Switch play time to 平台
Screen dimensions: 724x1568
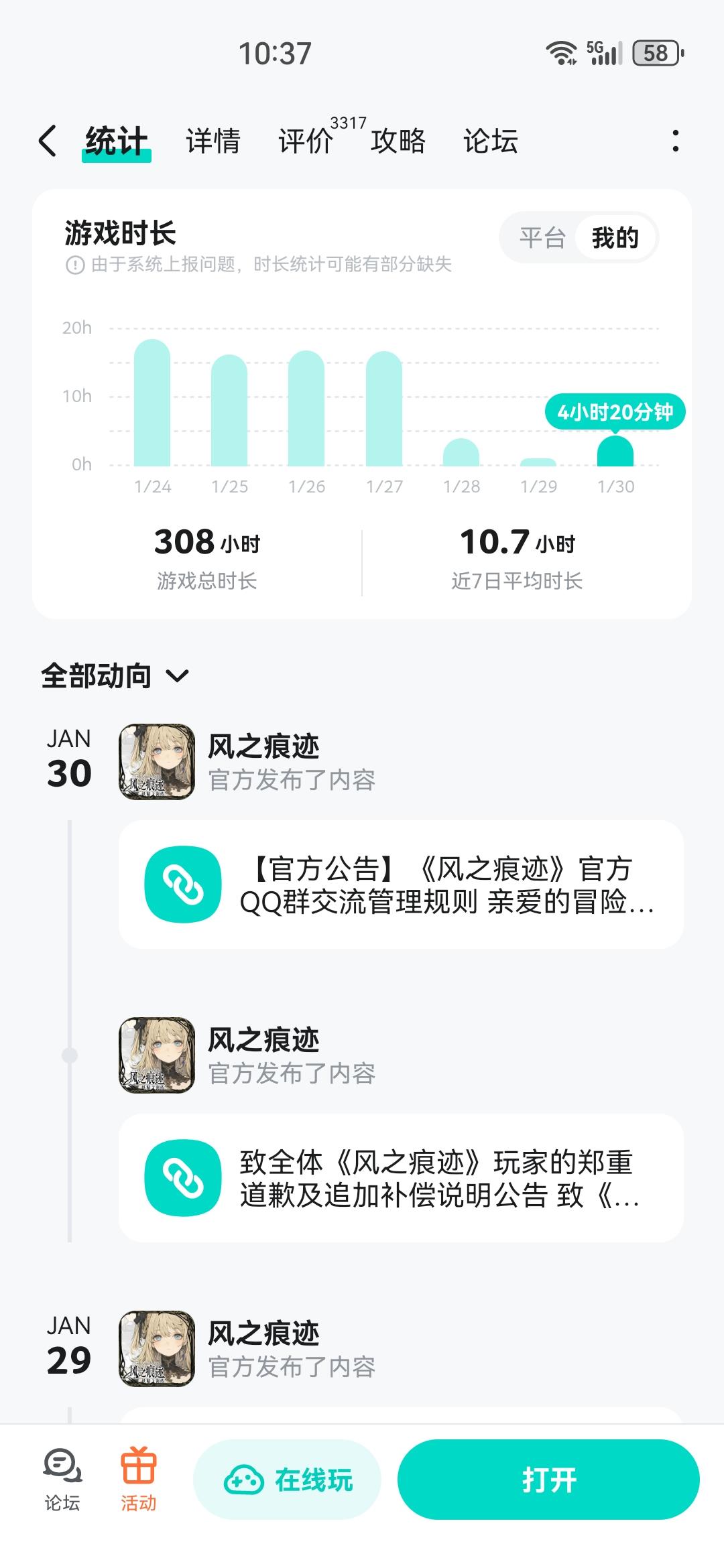pos(542,238)
